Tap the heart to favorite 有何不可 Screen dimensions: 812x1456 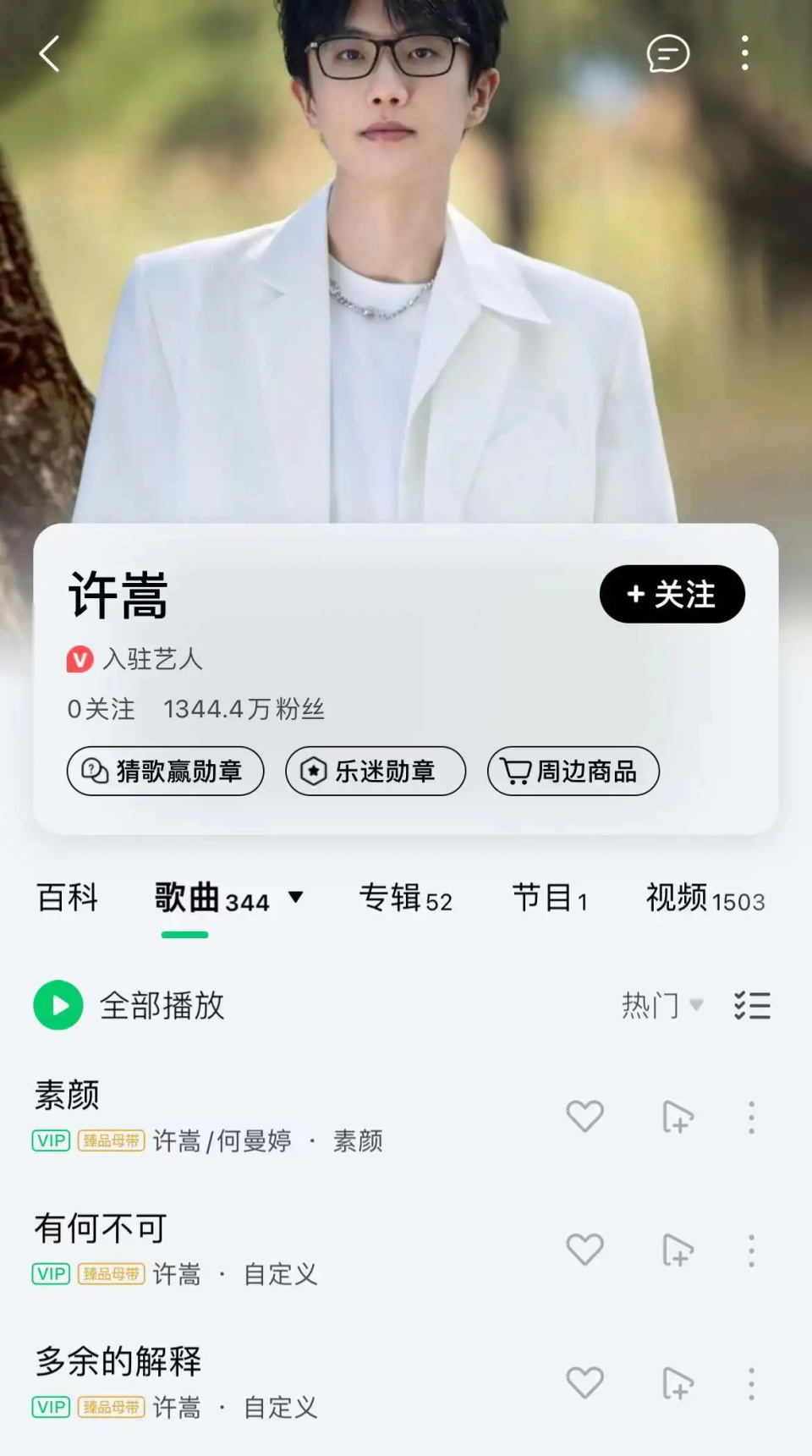tap(584, 1250)
